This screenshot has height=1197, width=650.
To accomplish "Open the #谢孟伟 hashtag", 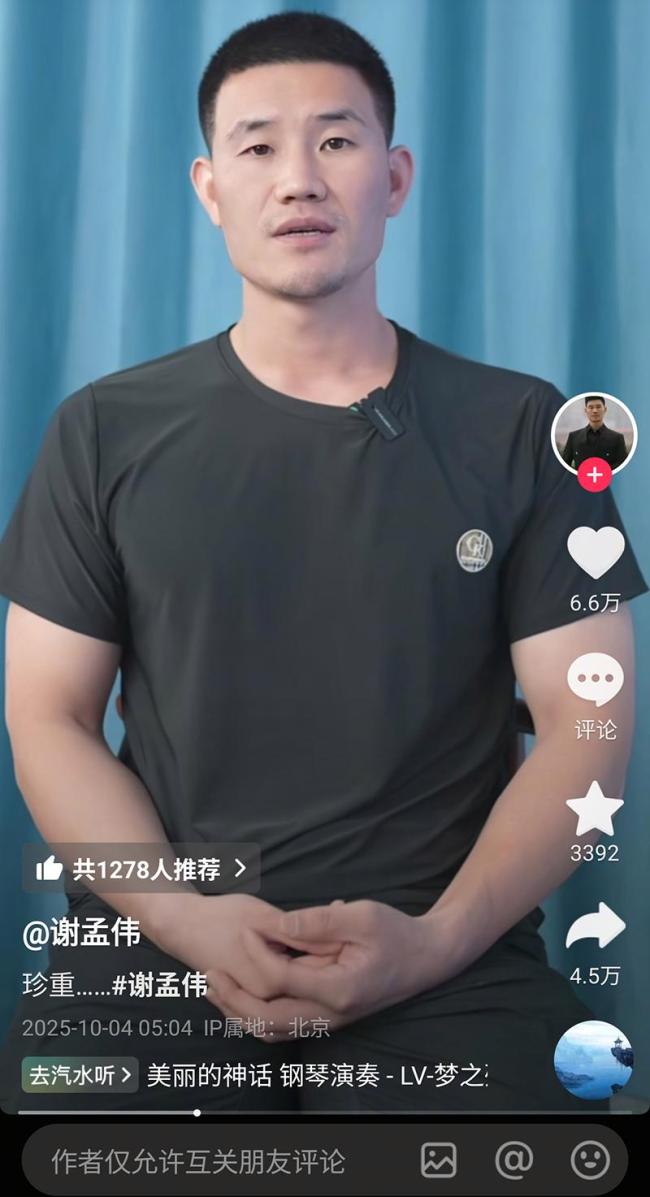I will pos(160,985).
